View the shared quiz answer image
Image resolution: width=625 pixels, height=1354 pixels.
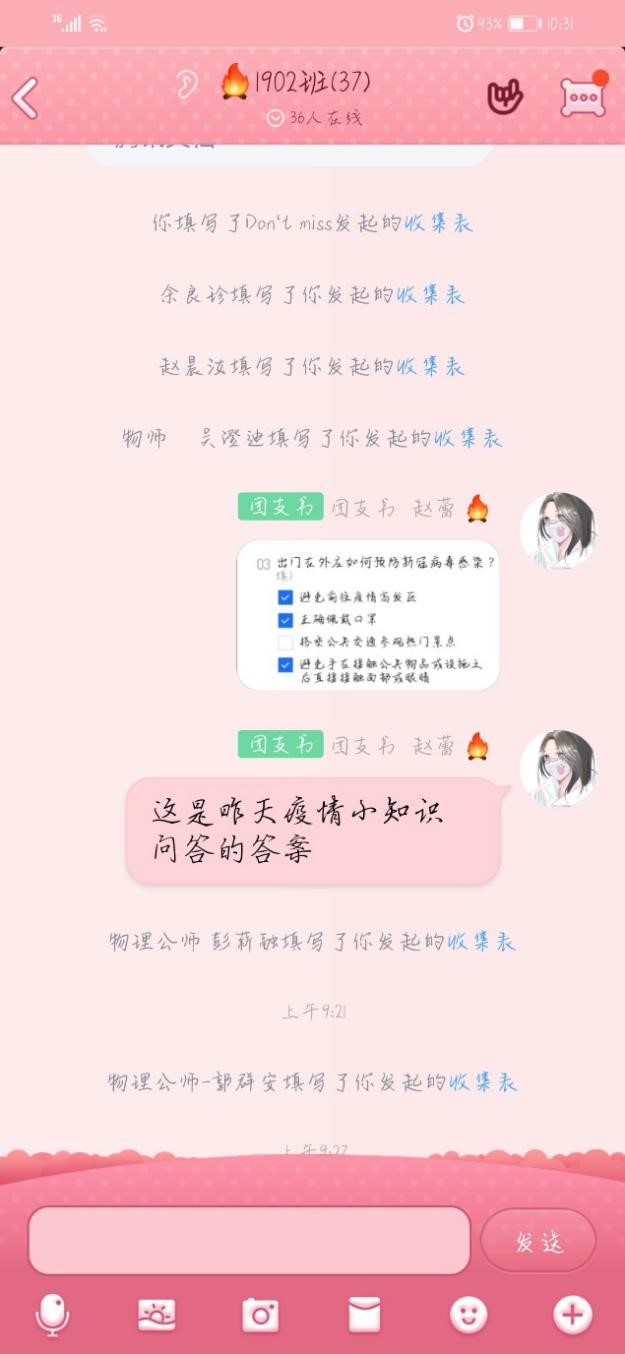[x=368, y=615]
